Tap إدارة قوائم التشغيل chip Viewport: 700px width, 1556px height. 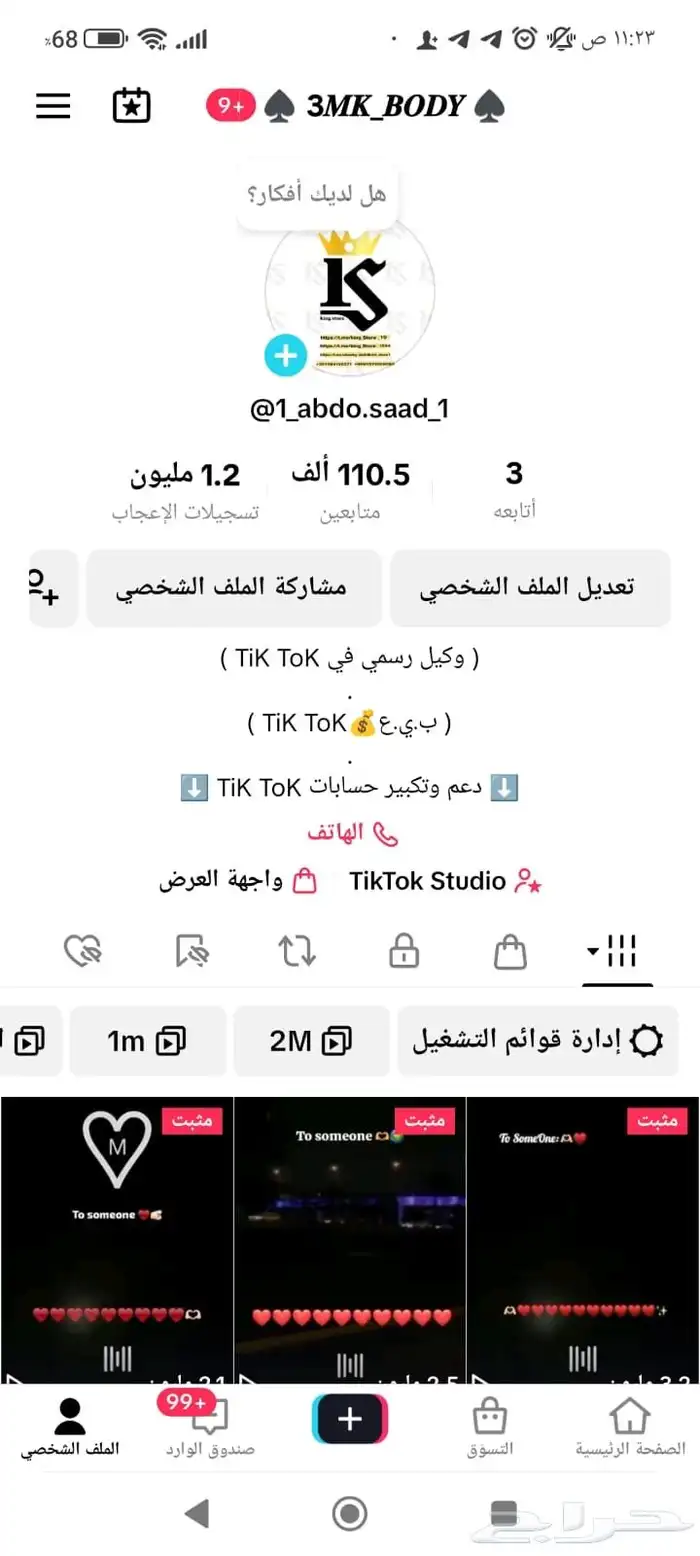(x=537, y=1041)
